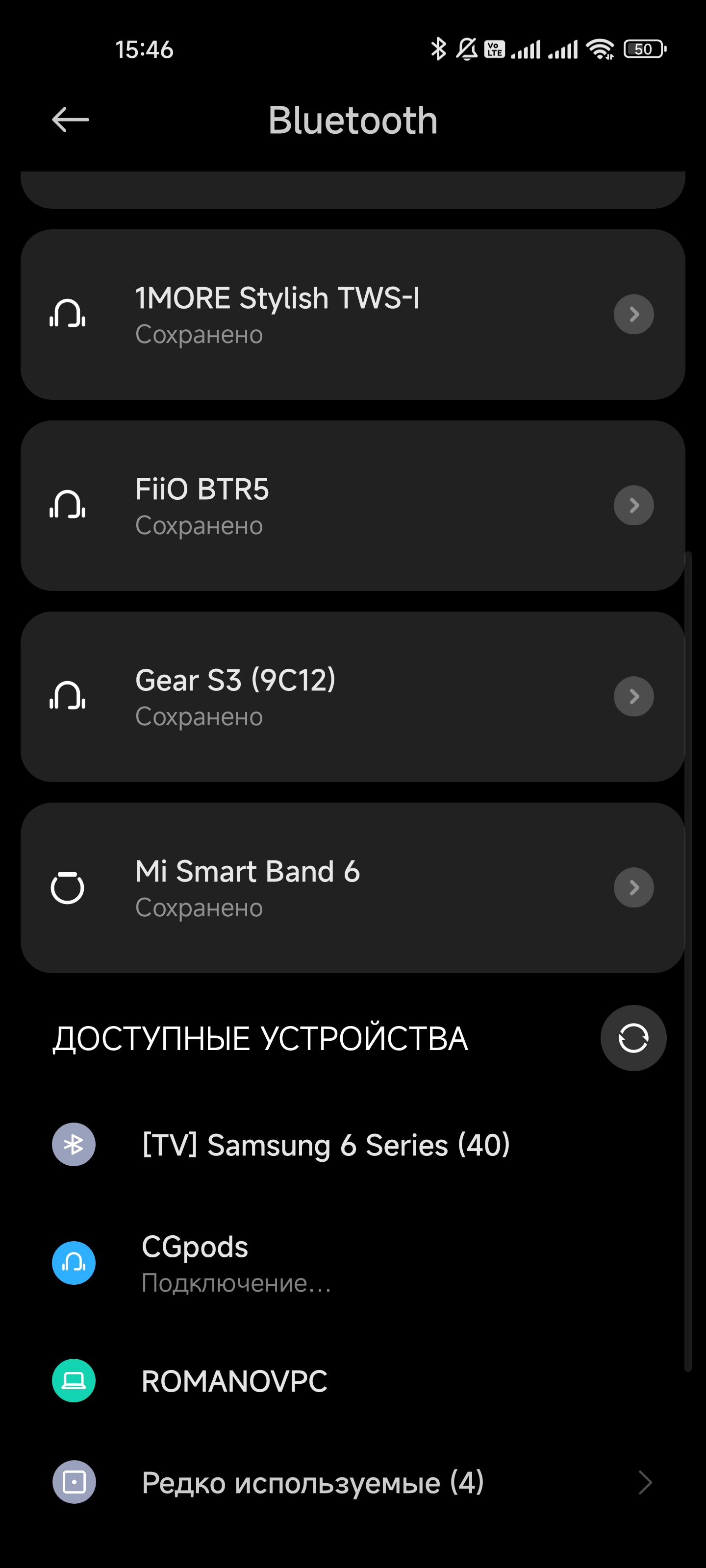Open details arrow for Mi Smart Band 6

pos(633,887)
